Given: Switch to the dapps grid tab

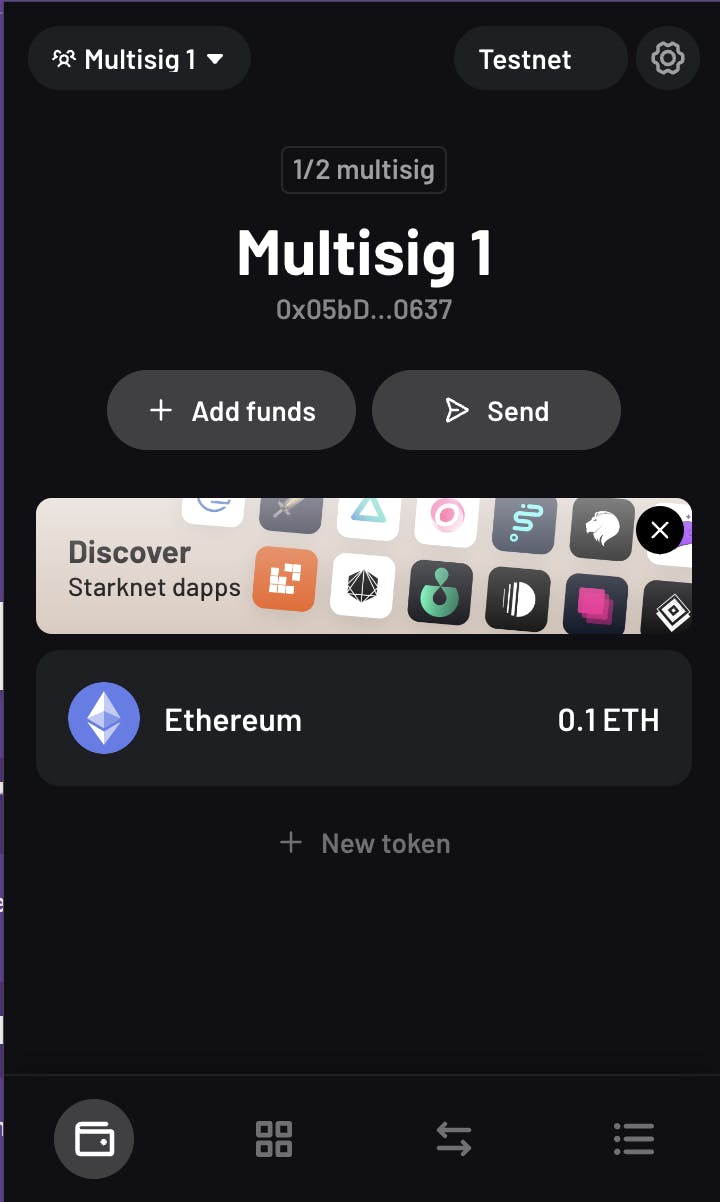Looking at the screenshot, I should pyautogui.click(x=274, y=1138).
